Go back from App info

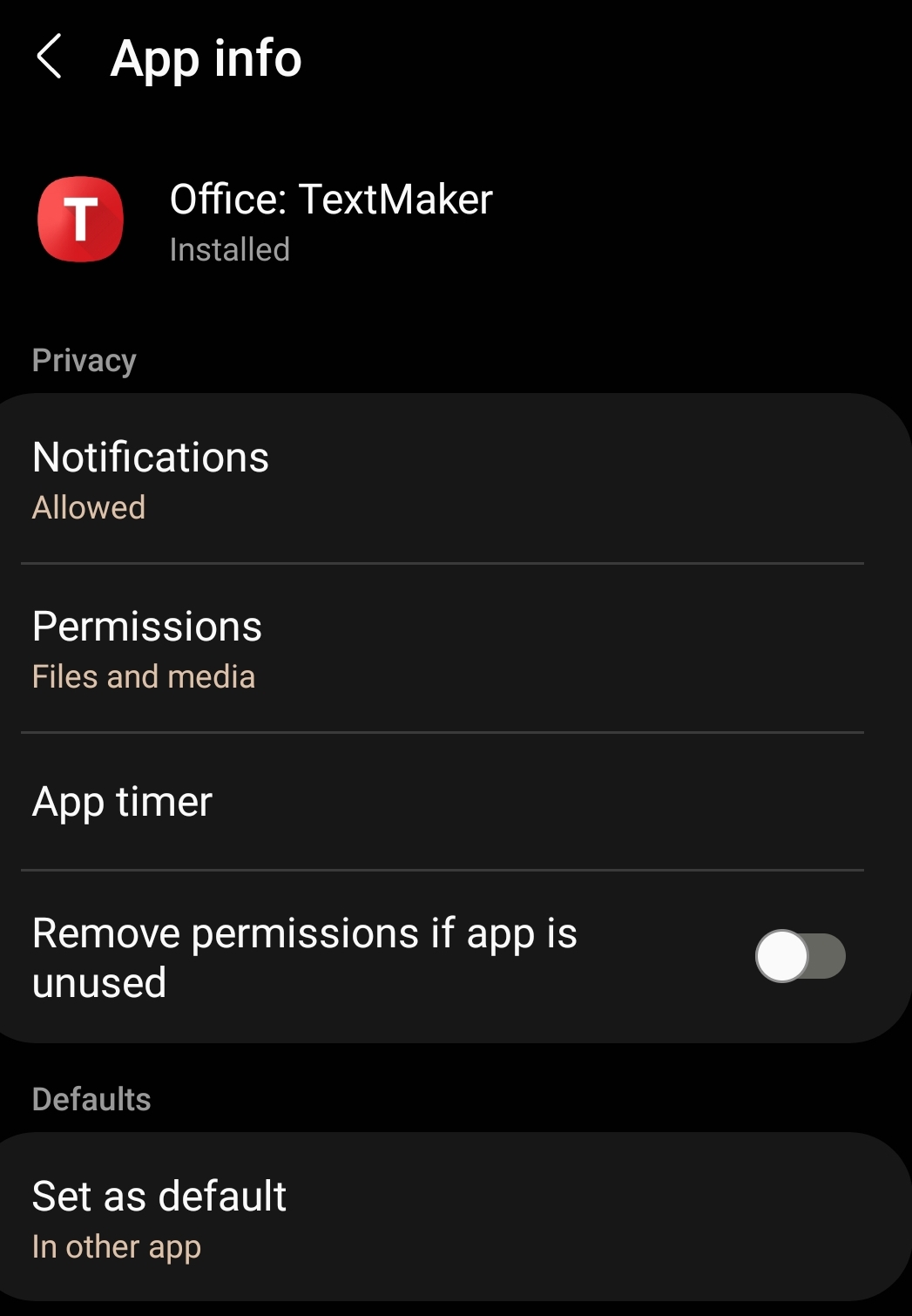[x=51, y=58]
